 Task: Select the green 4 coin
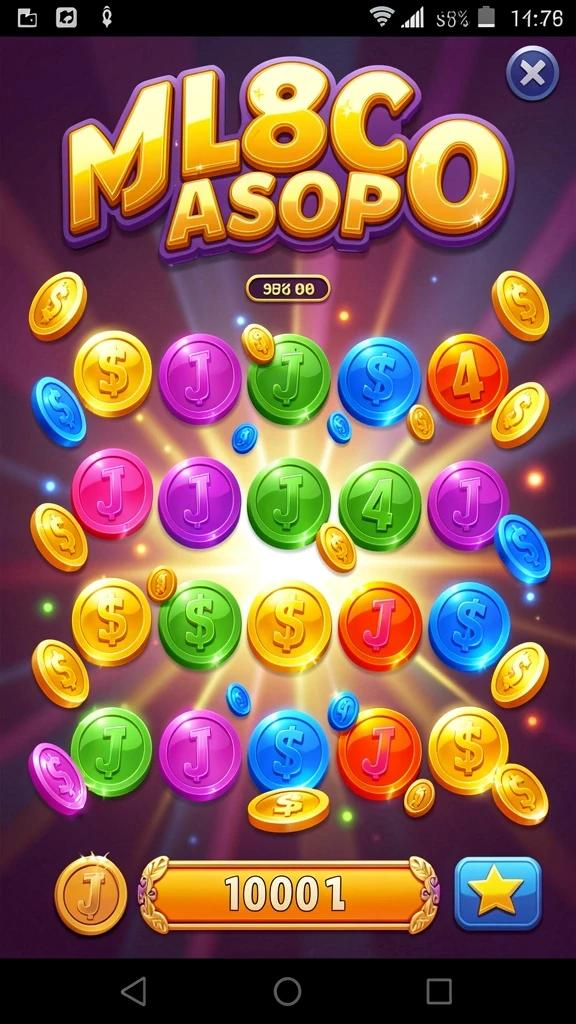coord(380,506)
